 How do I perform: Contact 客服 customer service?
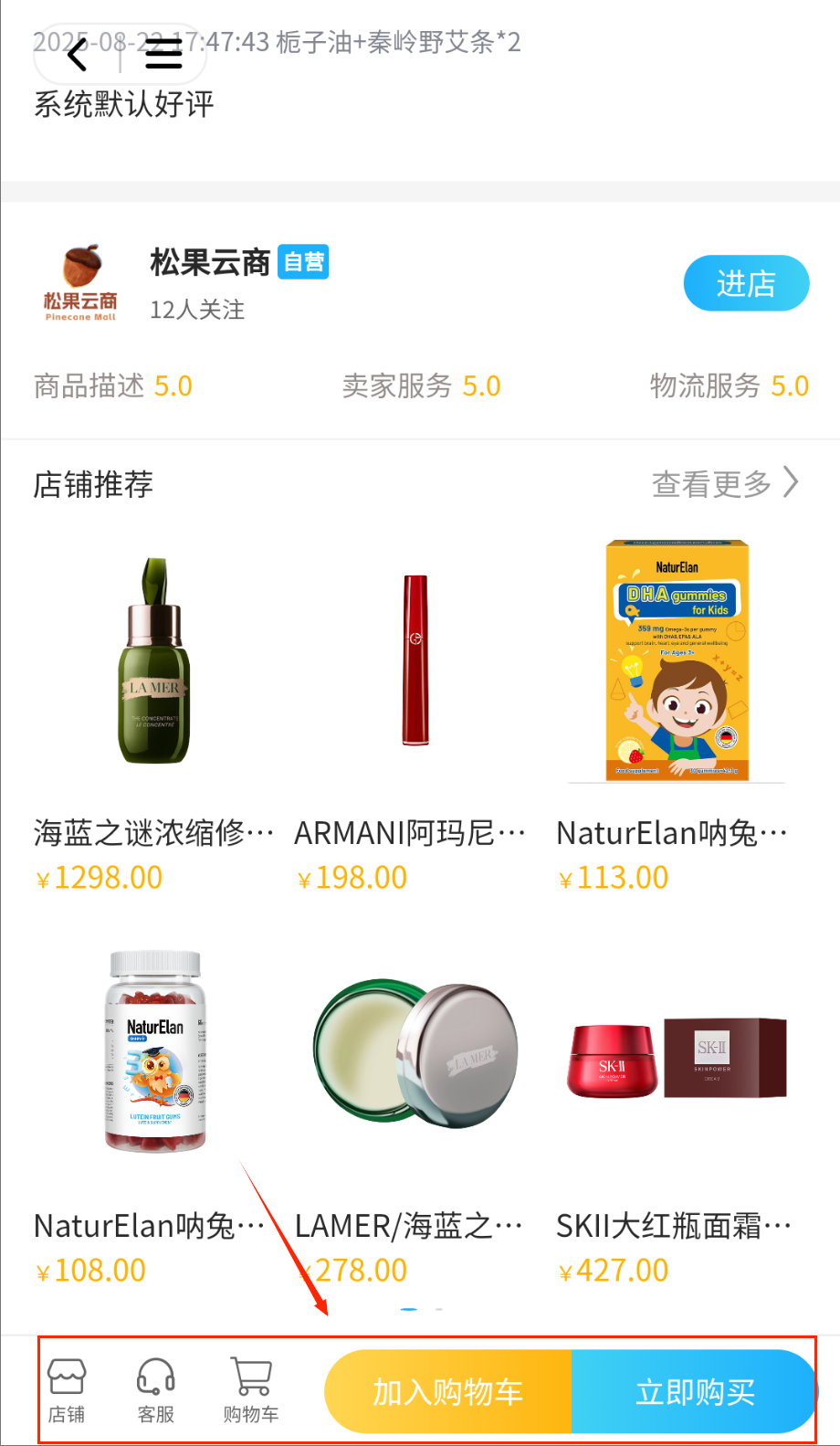point(156,1390)
